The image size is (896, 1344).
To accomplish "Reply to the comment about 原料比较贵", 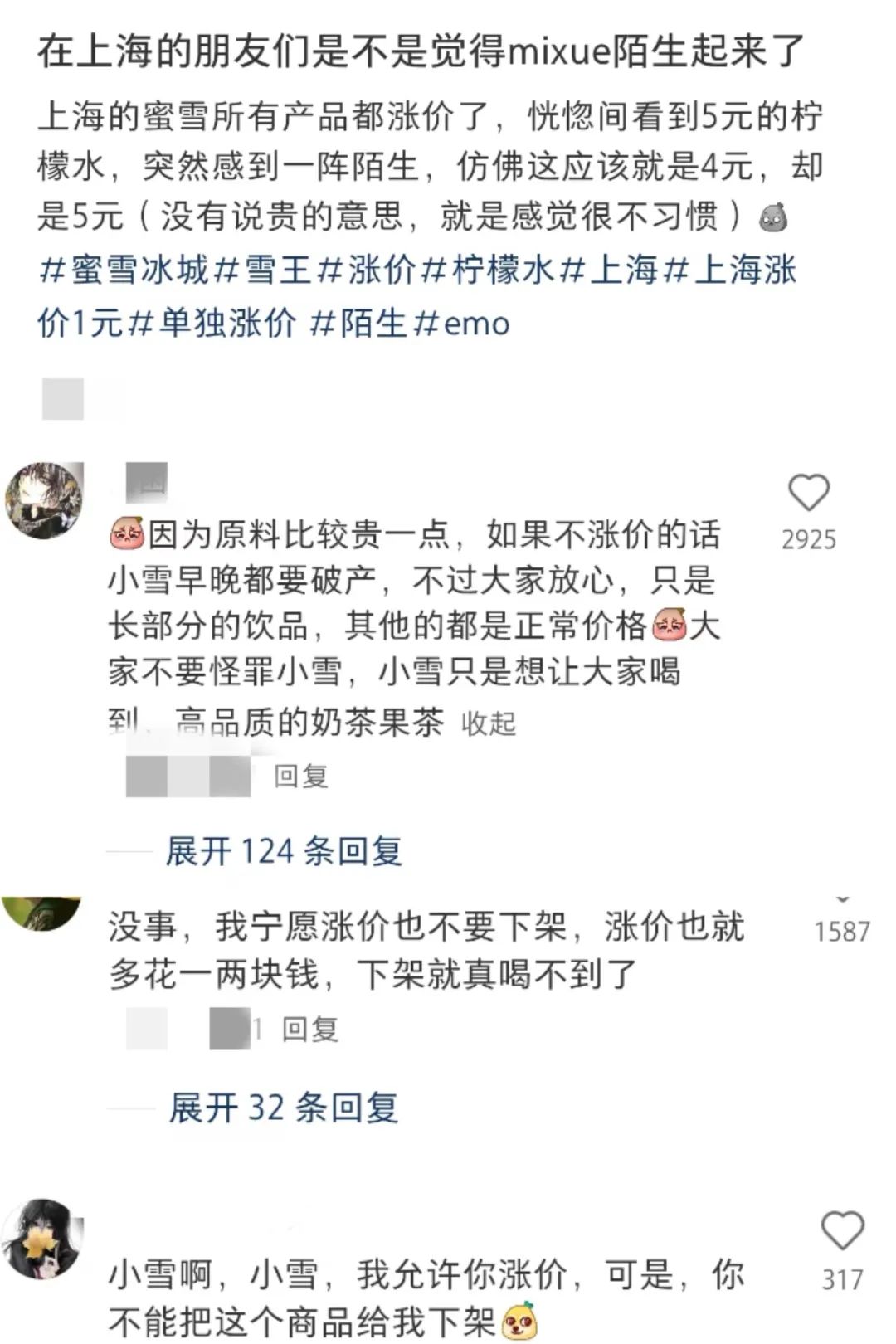I will [301, 777].
